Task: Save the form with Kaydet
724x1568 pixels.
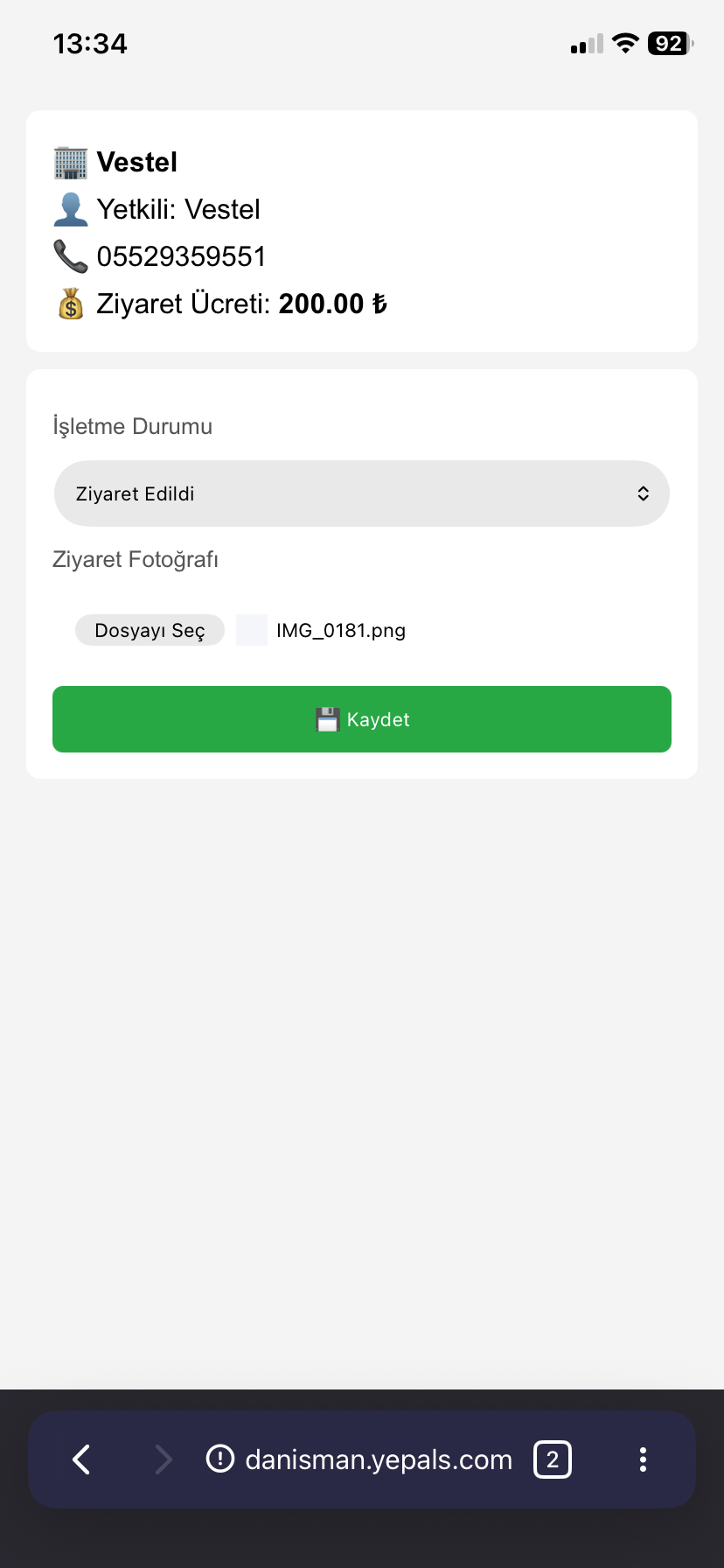Action: pyautogui.click(x=361, y=719)
